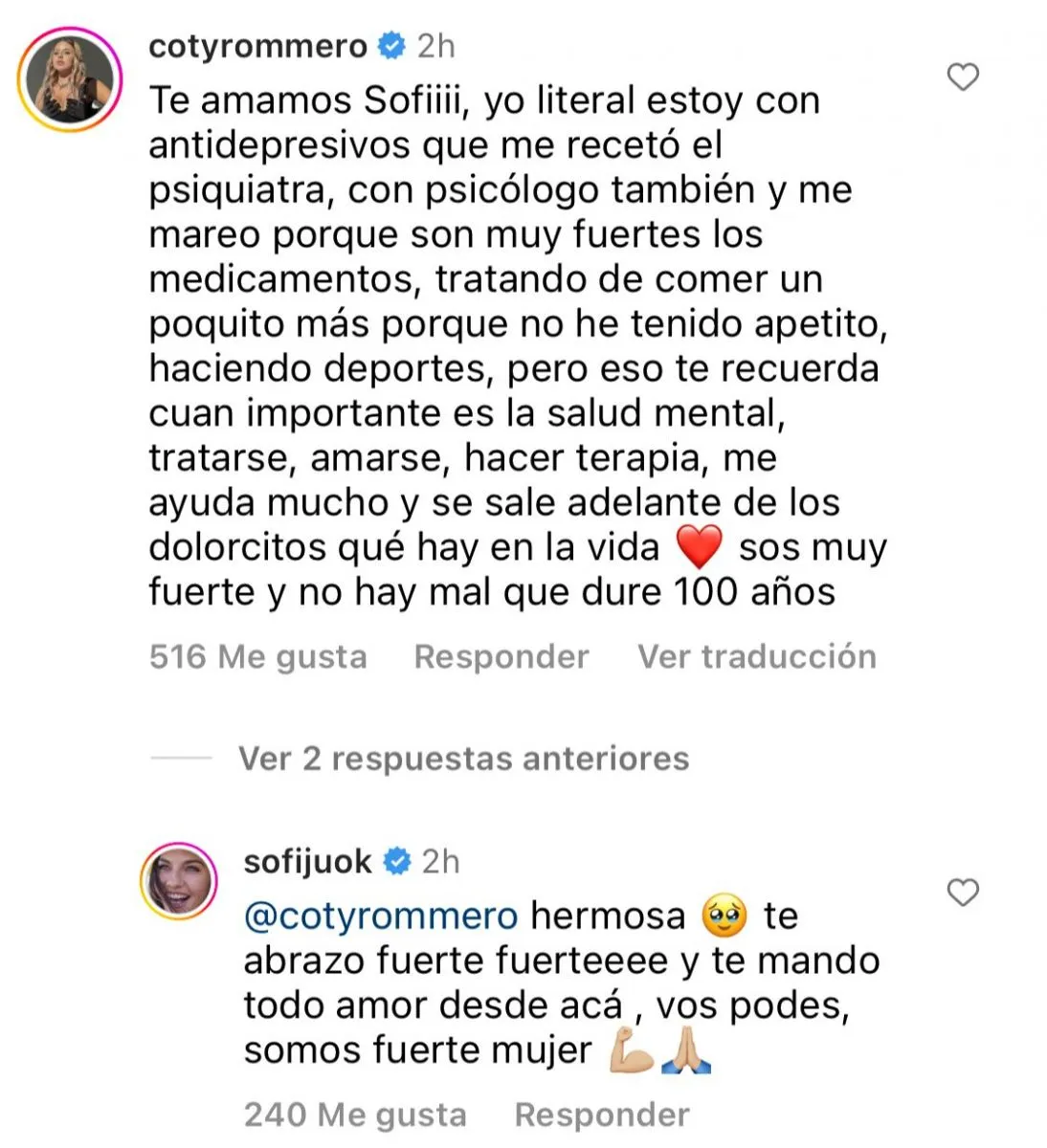The height and width of the screenshot is (1148, 1047).
Task: Open cotyrommero's profile picture
Action: coord(70,79)
